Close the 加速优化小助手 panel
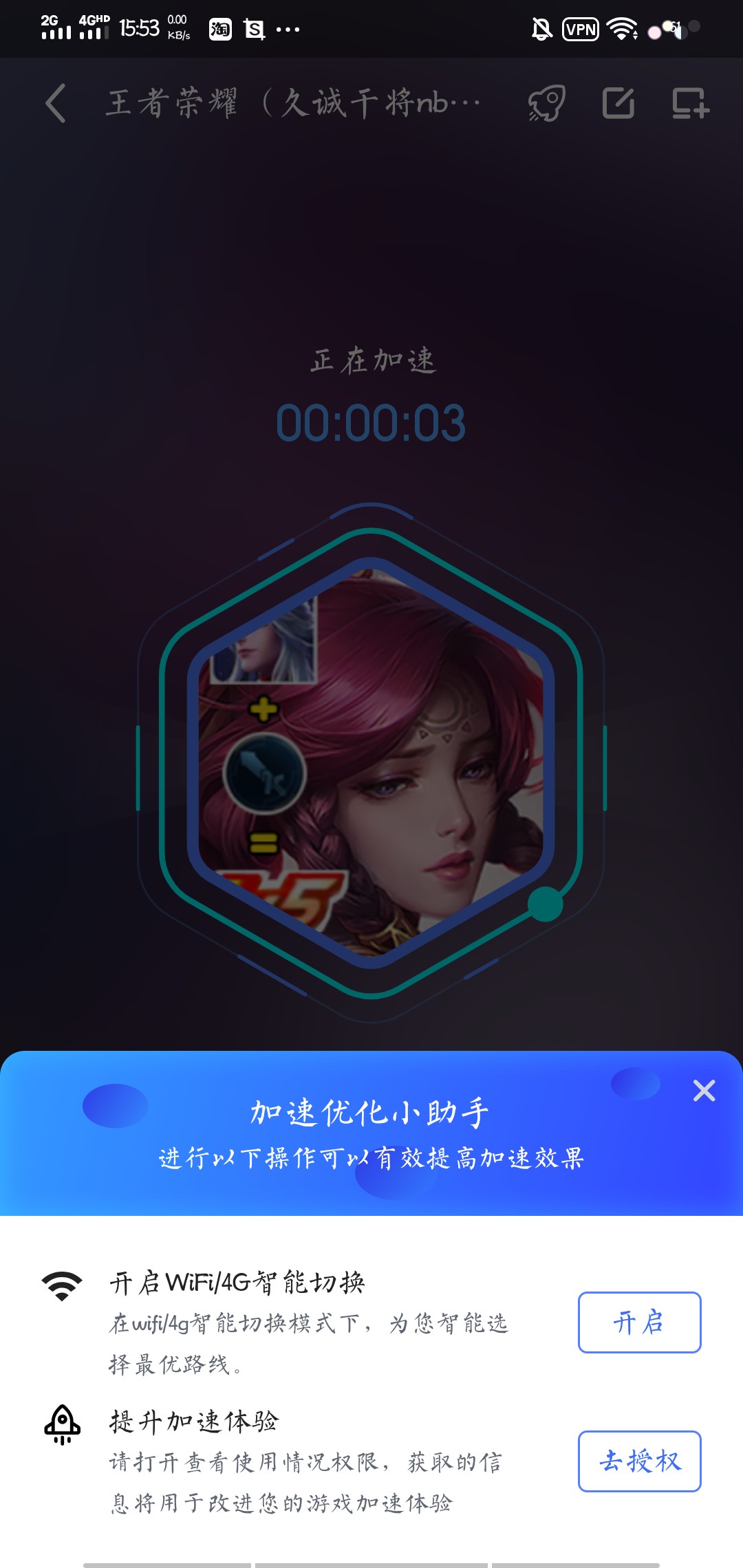 704,1091
